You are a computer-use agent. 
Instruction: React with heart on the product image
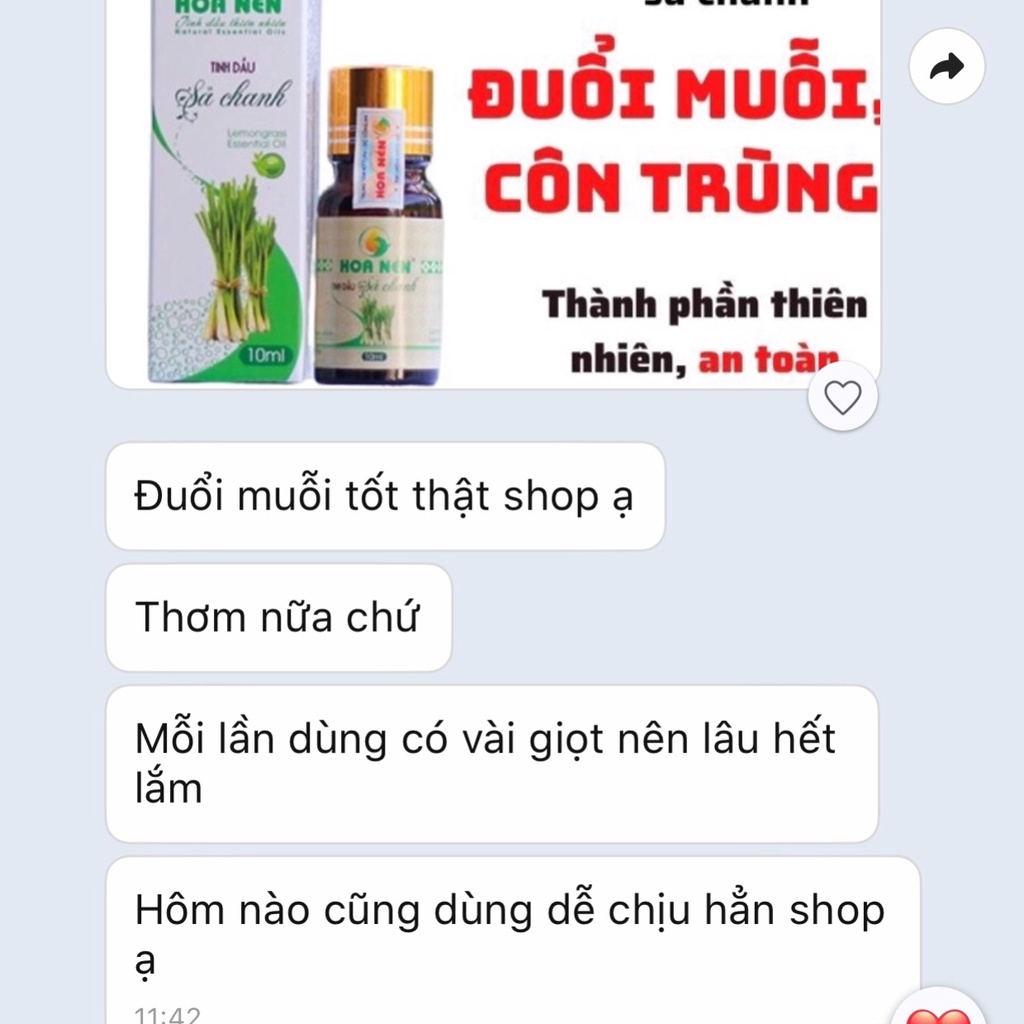tap(842, 398)
